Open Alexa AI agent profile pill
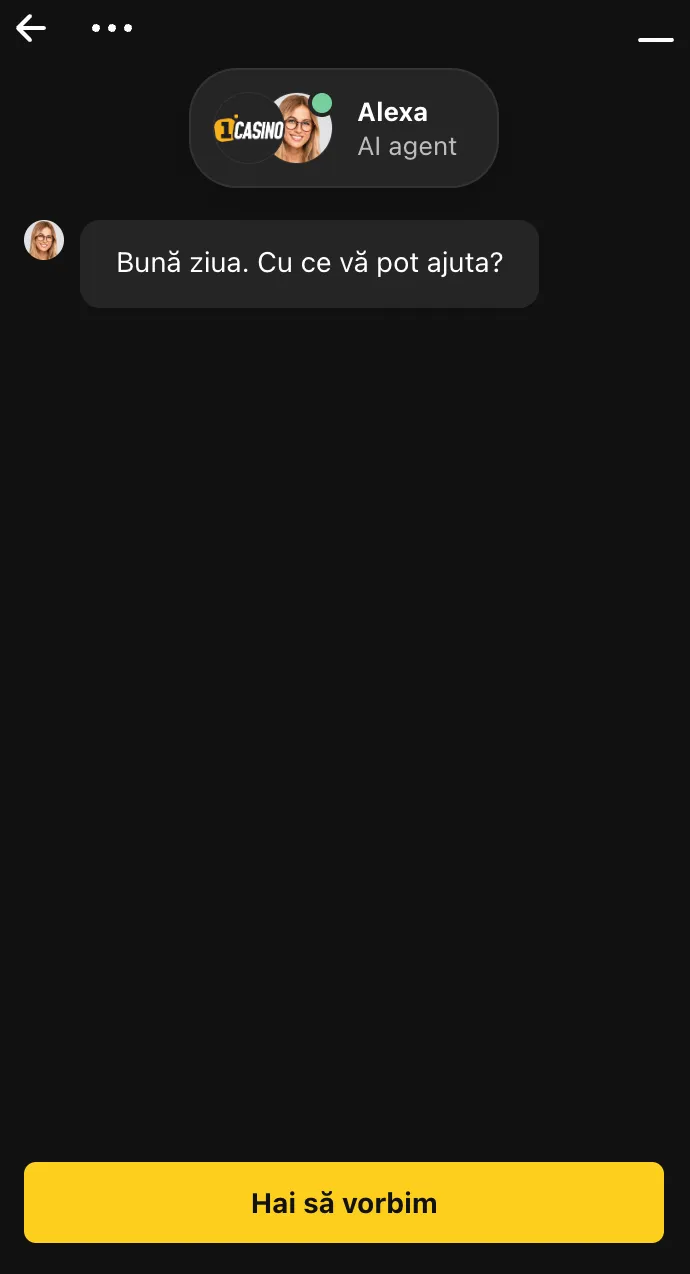690x1274 pixels. point(343,128)
